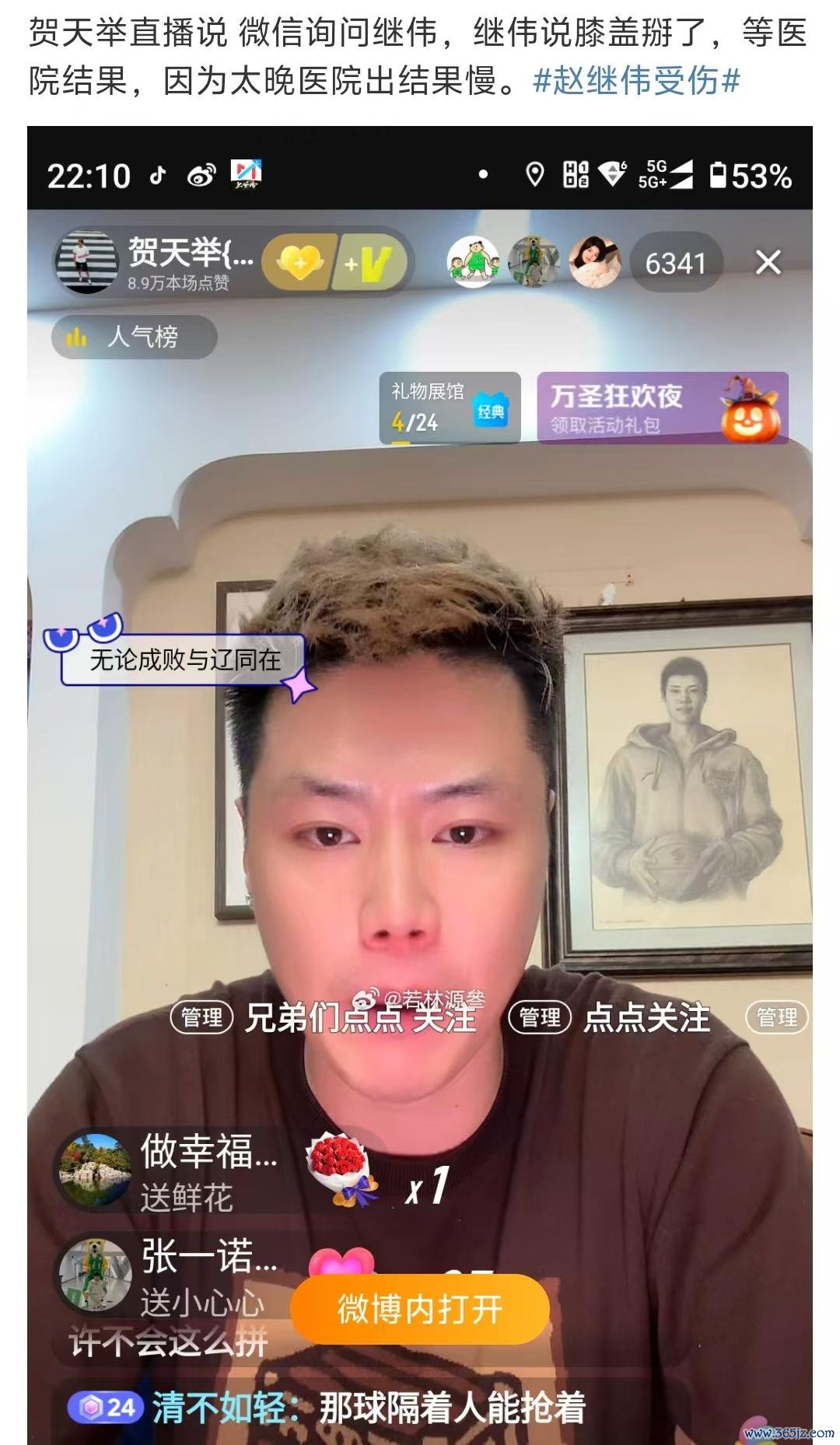840x1445 pixels.
Task: Open the #赵继伟受伤# hashtag link
Action: coord(635,80)
